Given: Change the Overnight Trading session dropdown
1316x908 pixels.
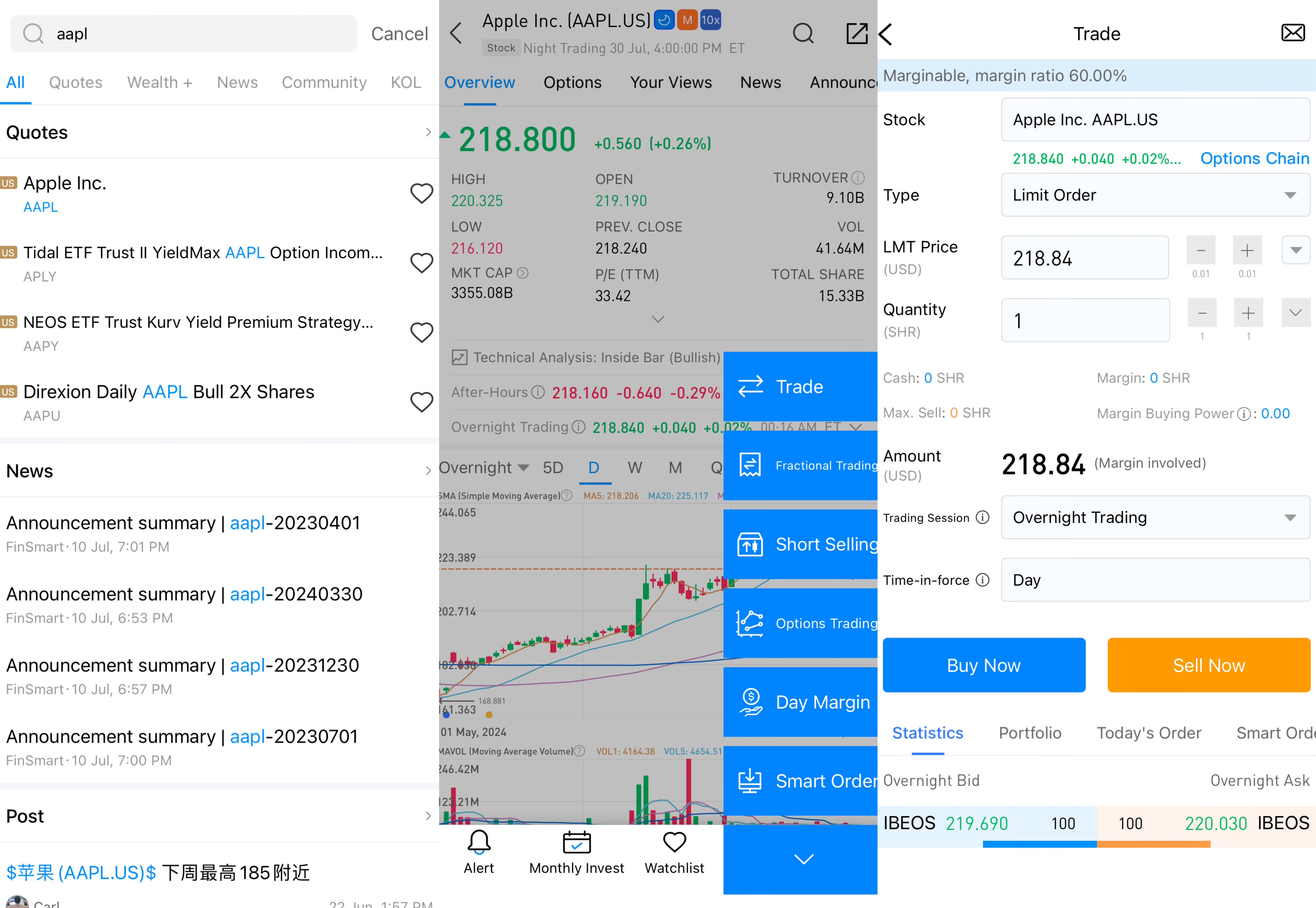Looking at the screenshot, I should tap(1155, 517).
